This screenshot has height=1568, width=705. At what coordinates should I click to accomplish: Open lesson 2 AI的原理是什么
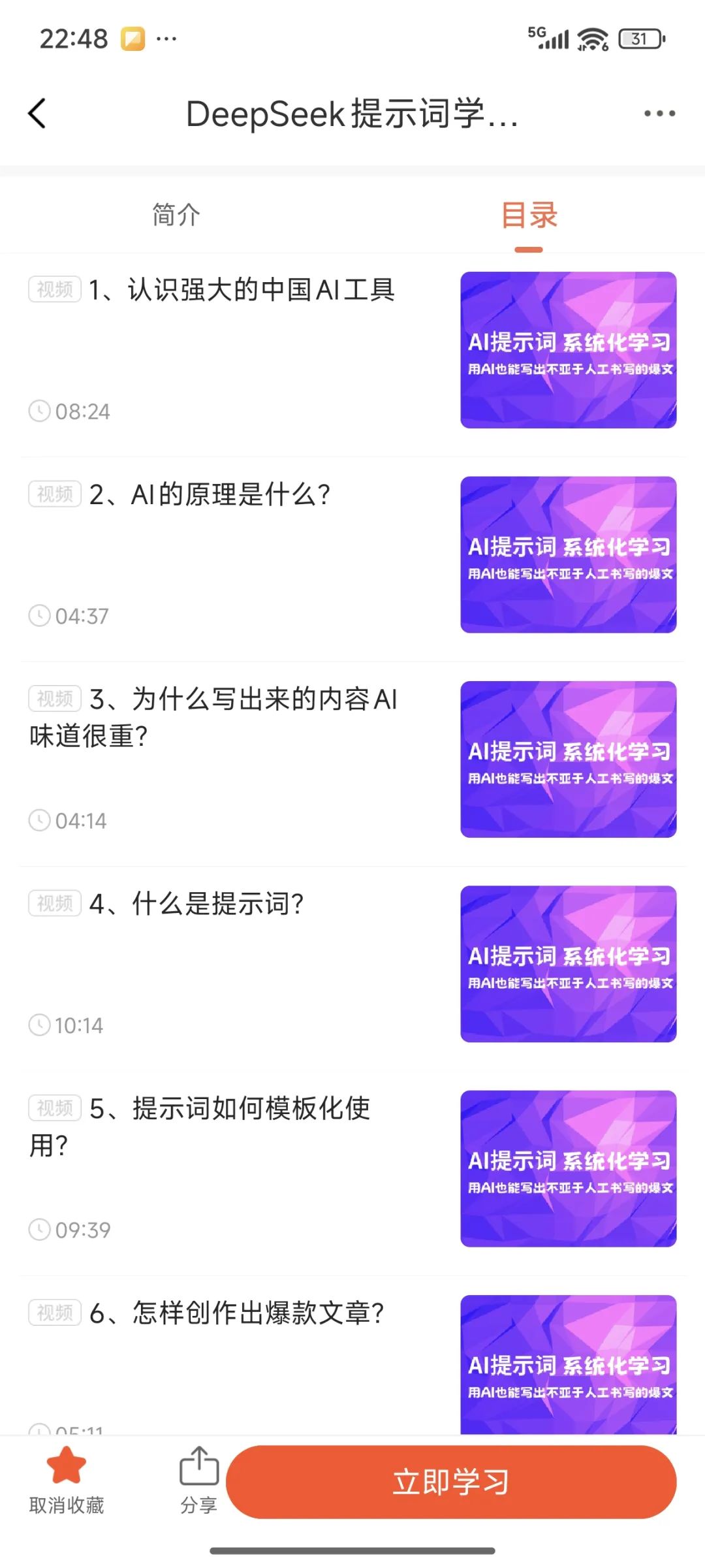[x=230, y=495]
